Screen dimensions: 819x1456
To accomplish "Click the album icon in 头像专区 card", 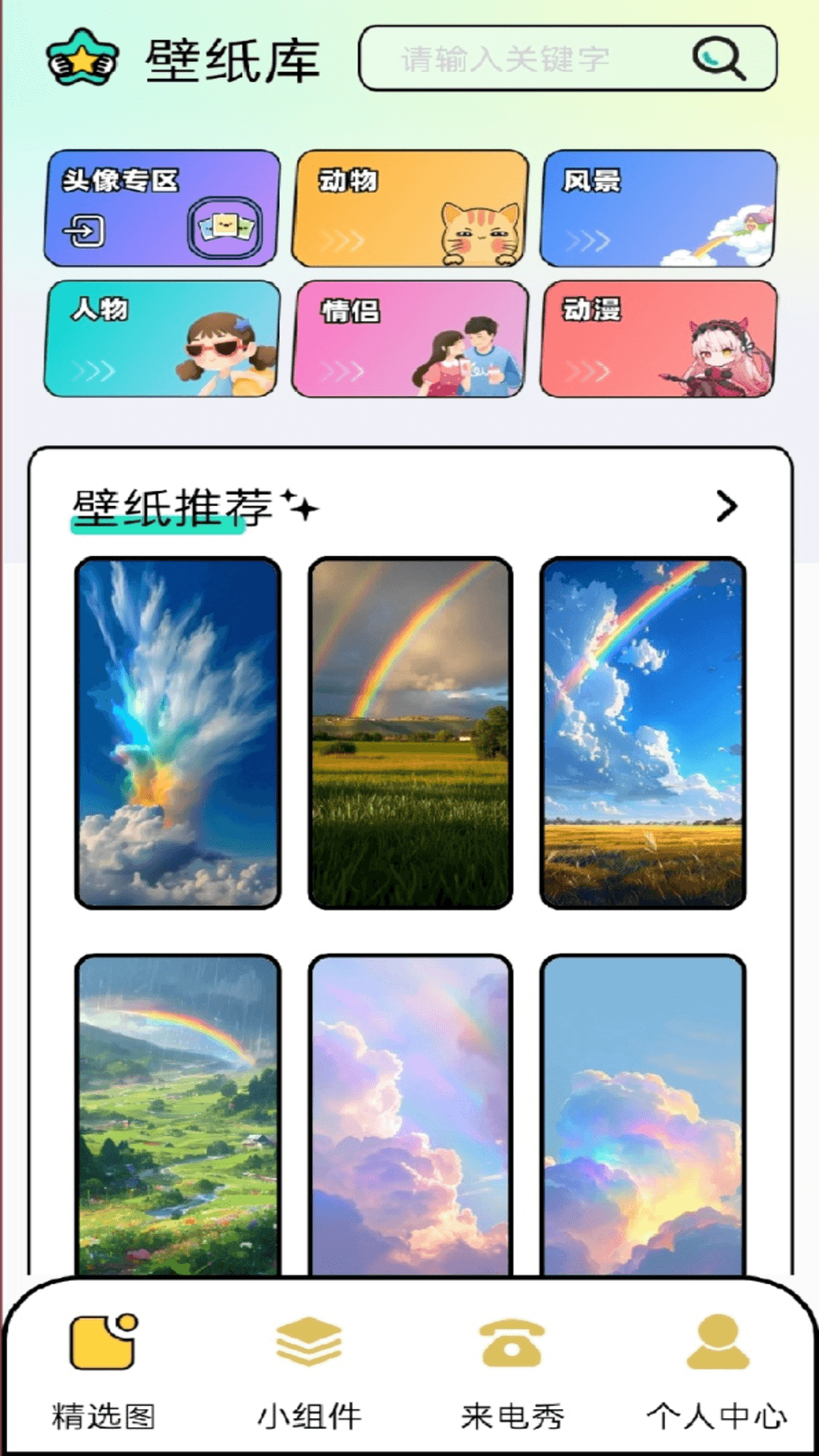I will click(x=225, y=227).
